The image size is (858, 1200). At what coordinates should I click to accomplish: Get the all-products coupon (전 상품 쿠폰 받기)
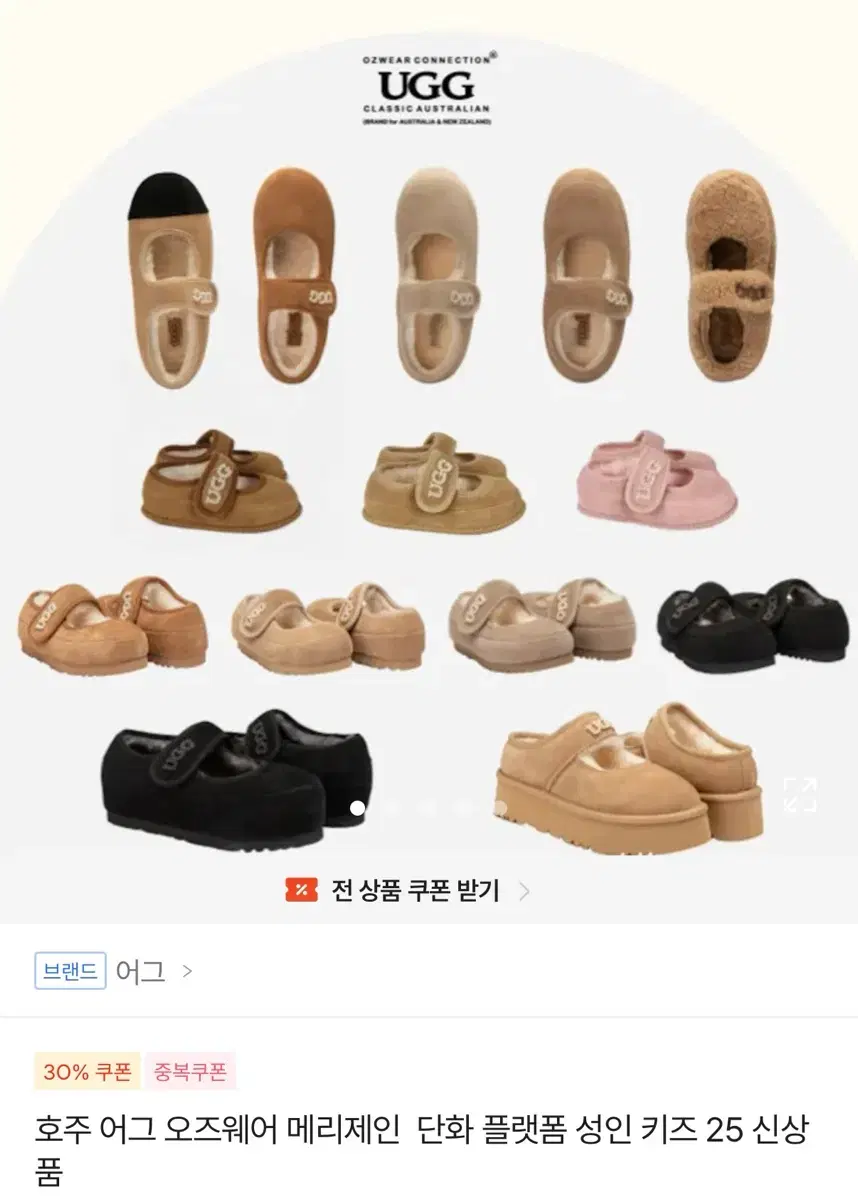point(408,890)
